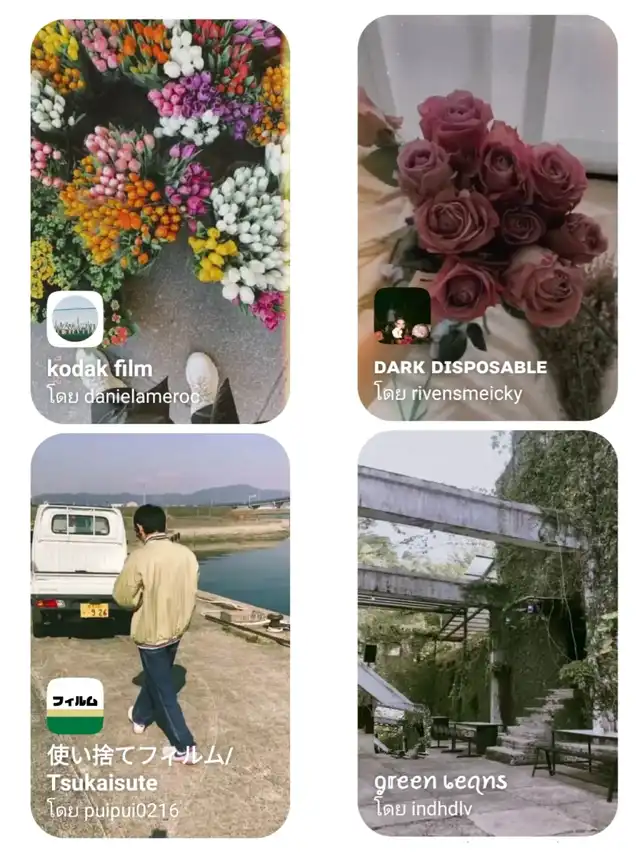Viewport: 640px width, 853px height.
Task: Open the Tsukaisute filter by puipui0216
Action: (160, 634)
